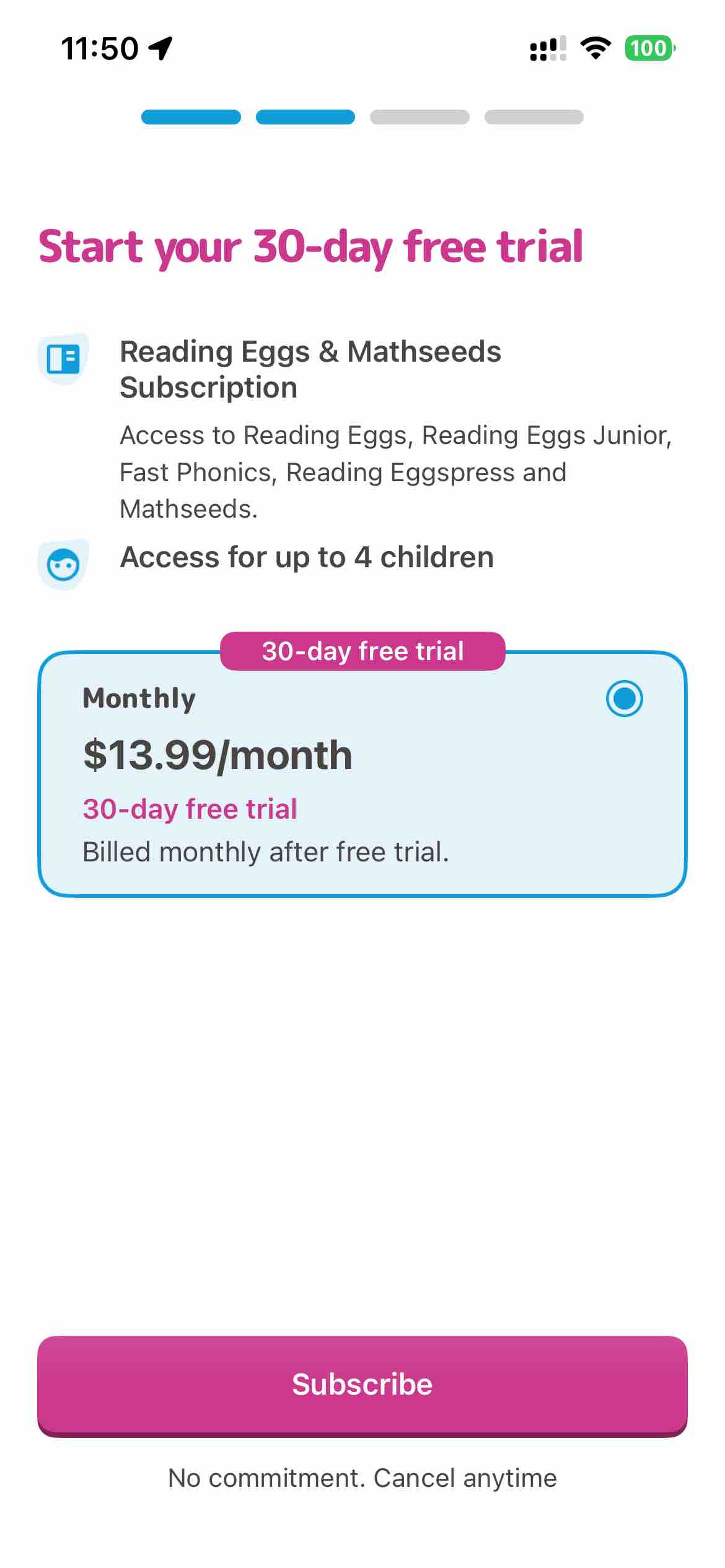This screenshot has height=1568, width=725.
Task: Expand the Access for up to 4 children row
Action: coord(307,557)
